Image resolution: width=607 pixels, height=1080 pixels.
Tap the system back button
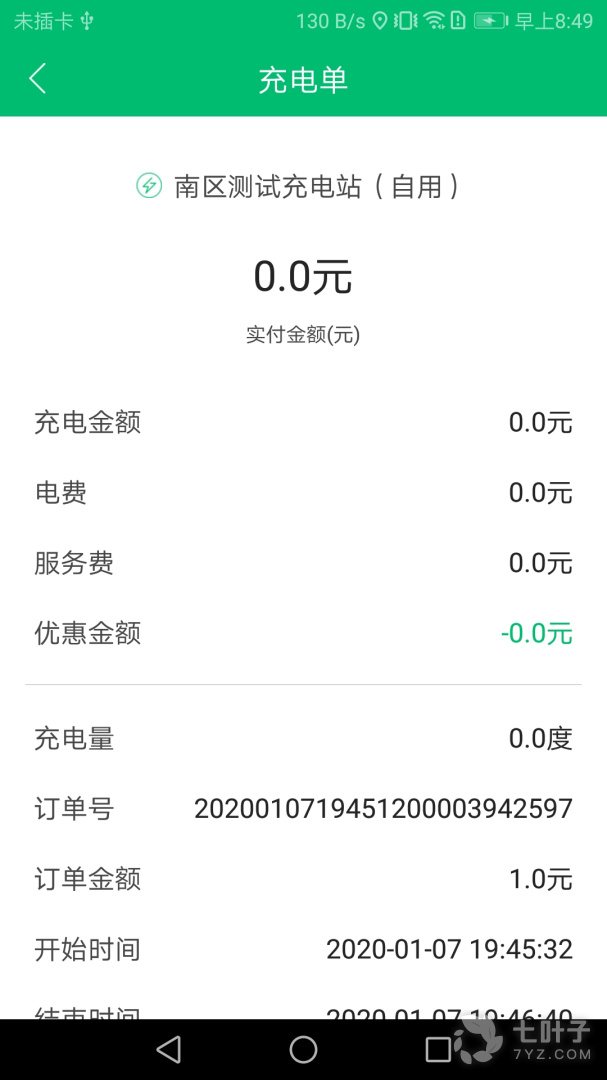pyautogui.click(x=169, y=1049)
